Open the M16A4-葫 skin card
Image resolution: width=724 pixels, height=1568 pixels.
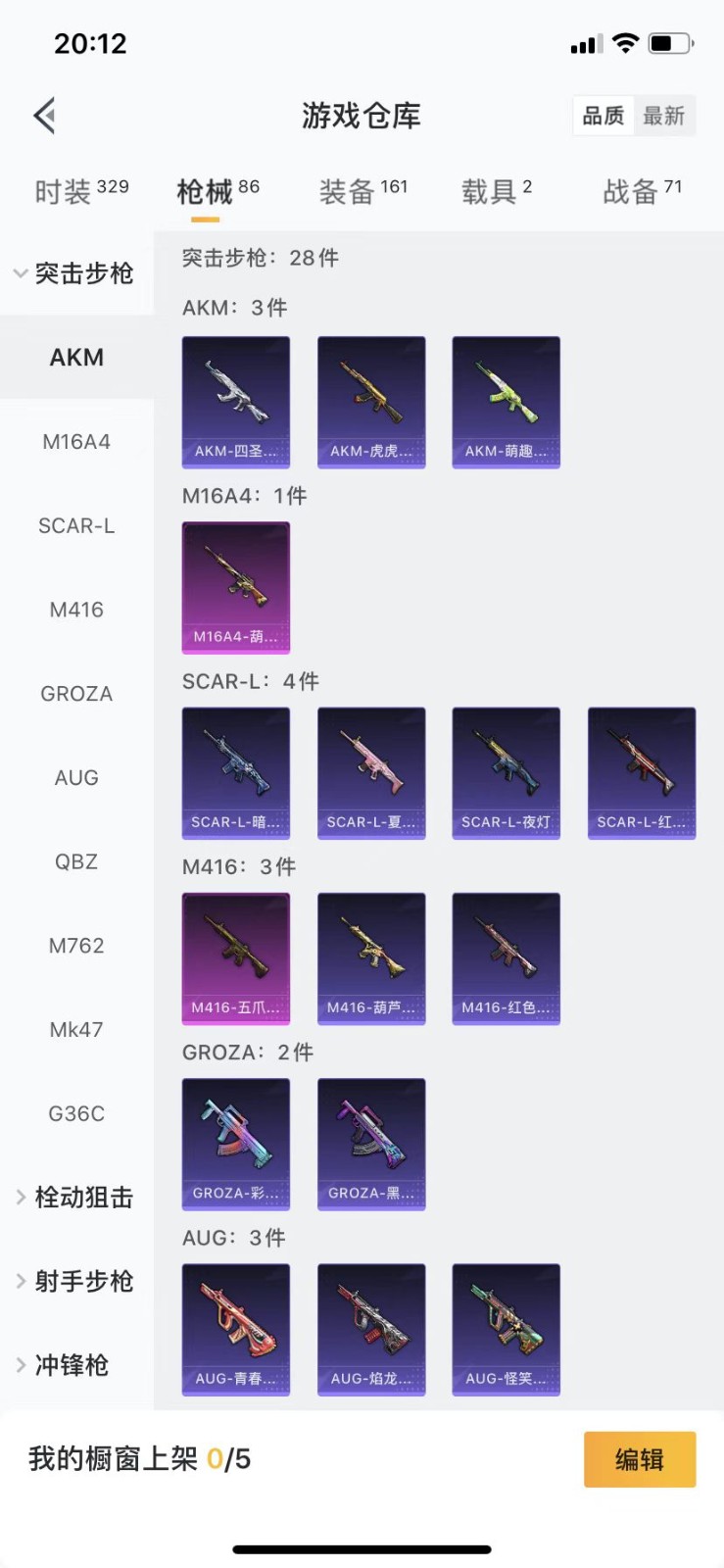236,587
